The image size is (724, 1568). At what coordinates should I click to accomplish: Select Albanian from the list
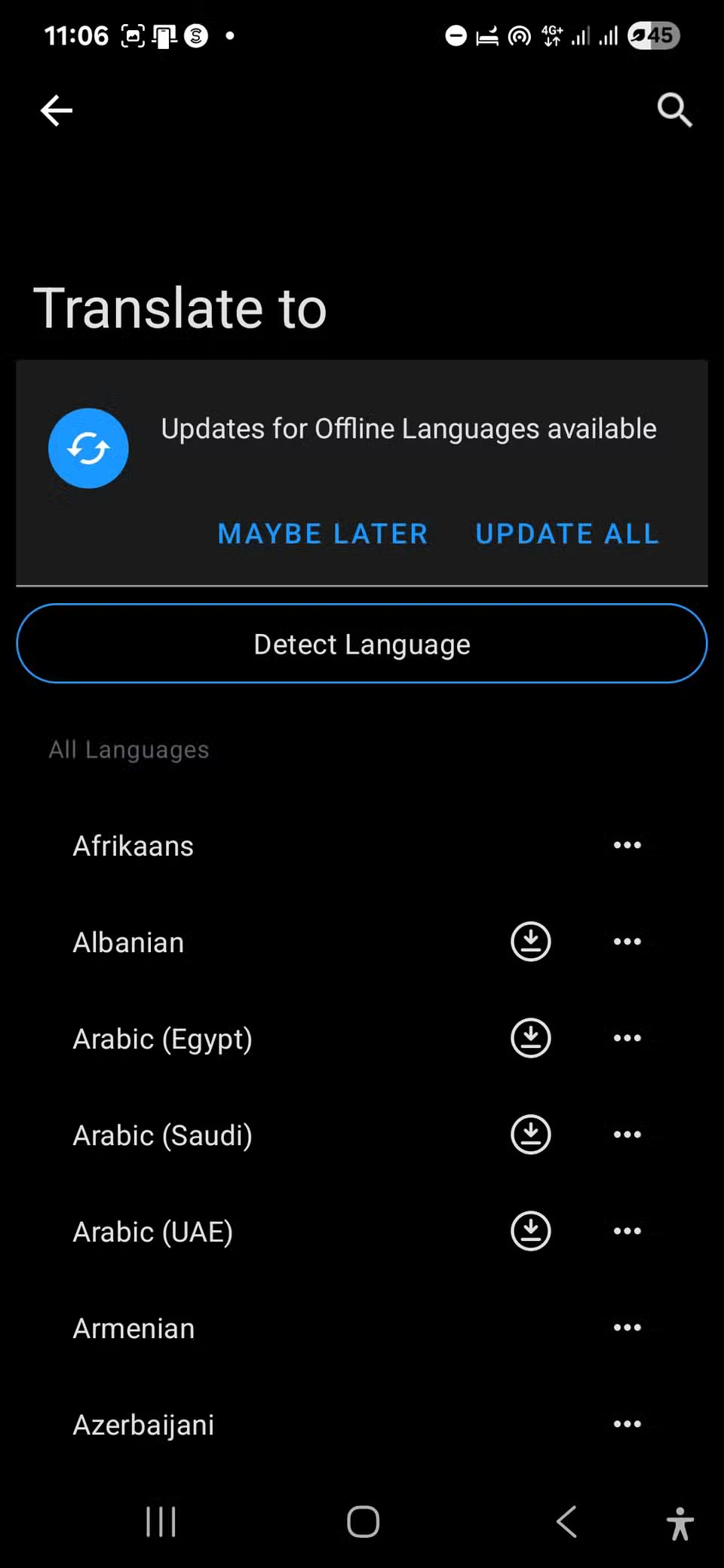click(129, 942)
